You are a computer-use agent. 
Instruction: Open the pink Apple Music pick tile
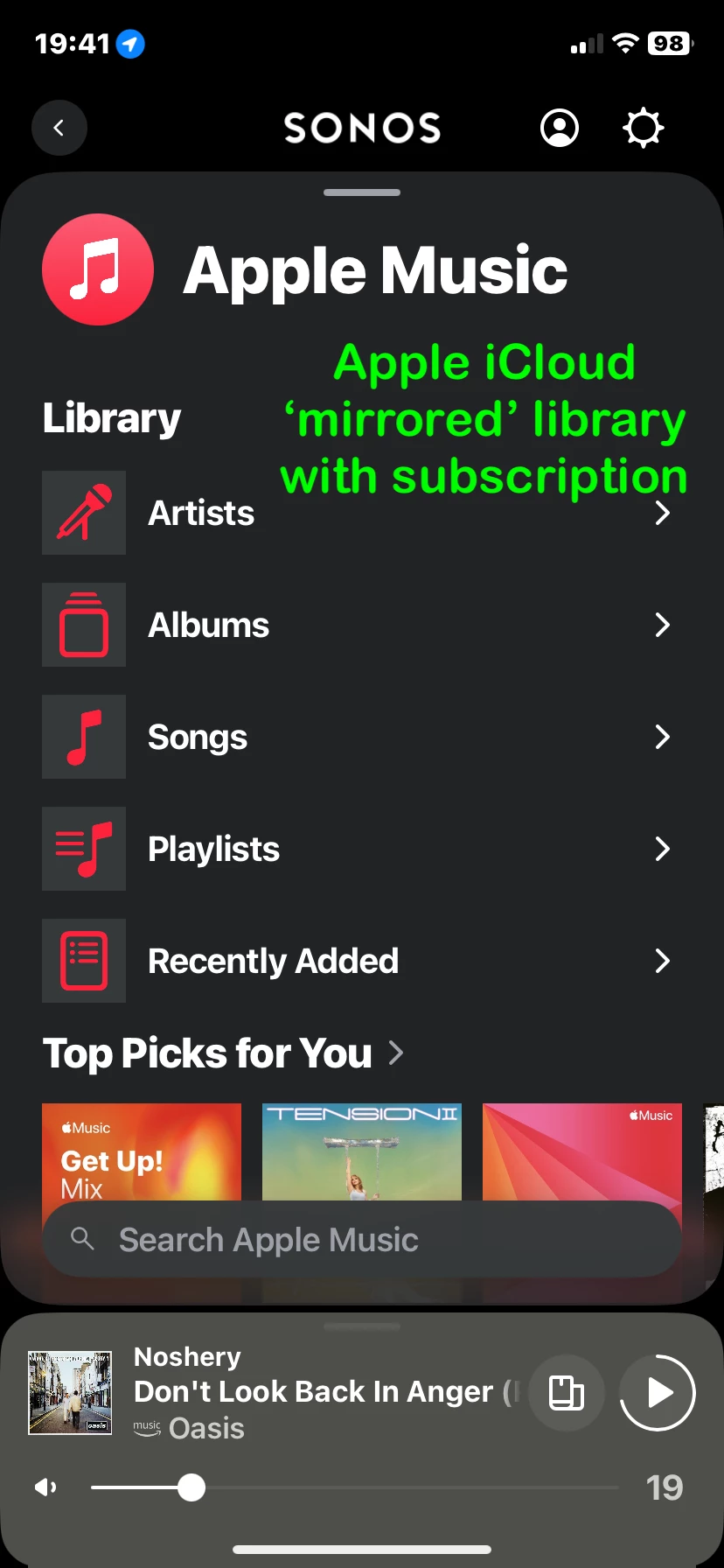click(582, 1151)
